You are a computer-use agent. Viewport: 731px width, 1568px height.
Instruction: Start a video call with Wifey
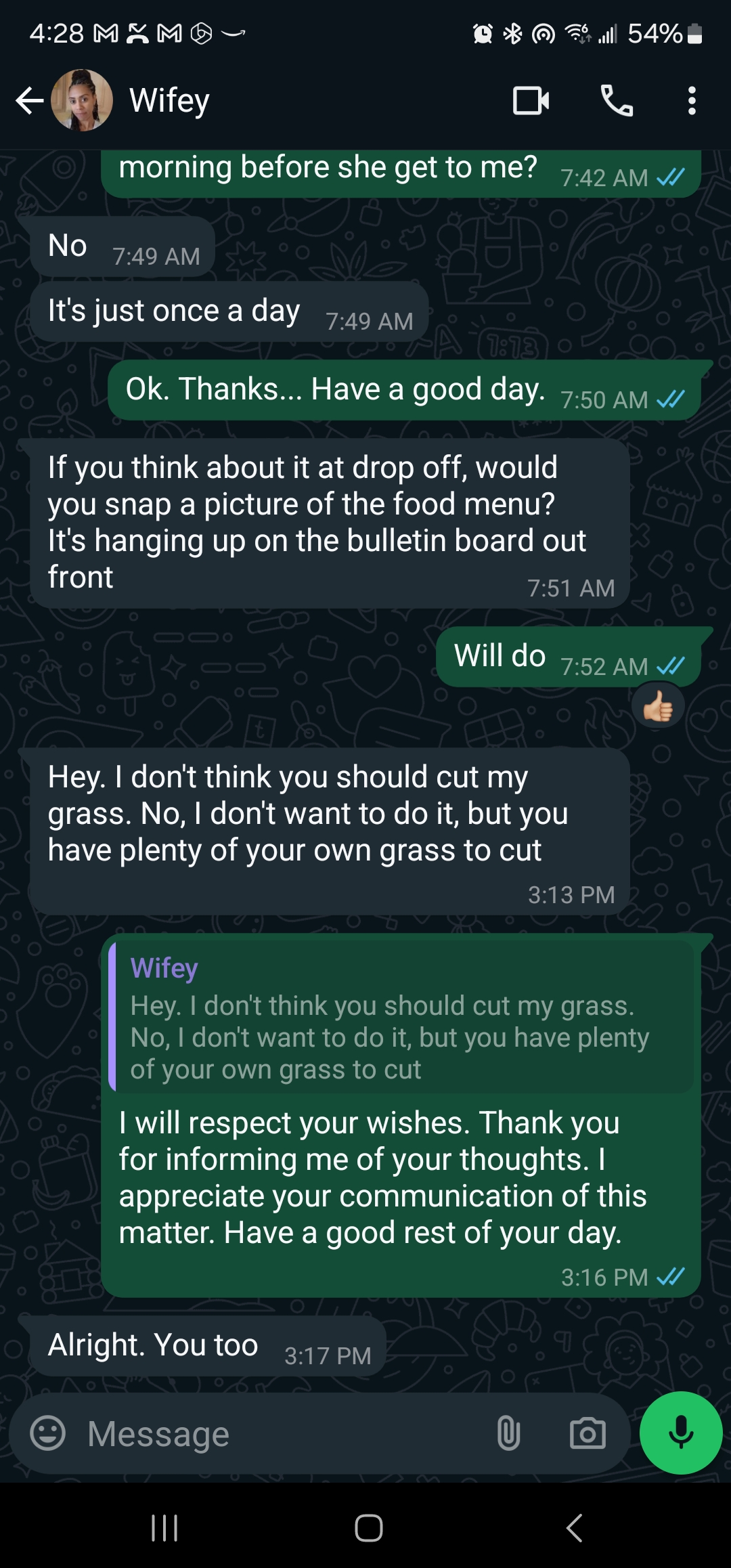(x=531, y=101)
